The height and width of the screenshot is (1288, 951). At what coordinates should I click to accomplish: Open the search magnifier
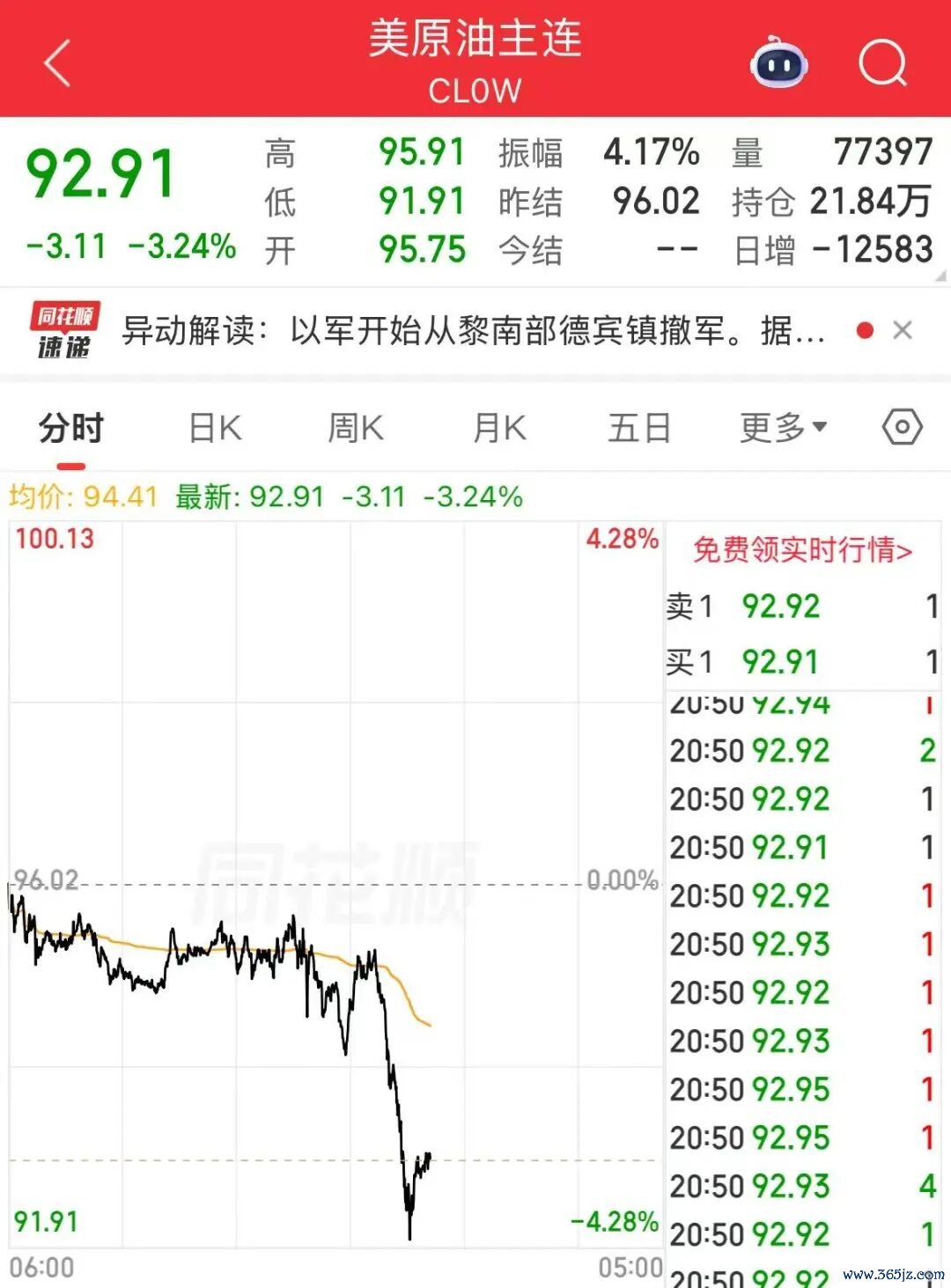coord(882,63)
